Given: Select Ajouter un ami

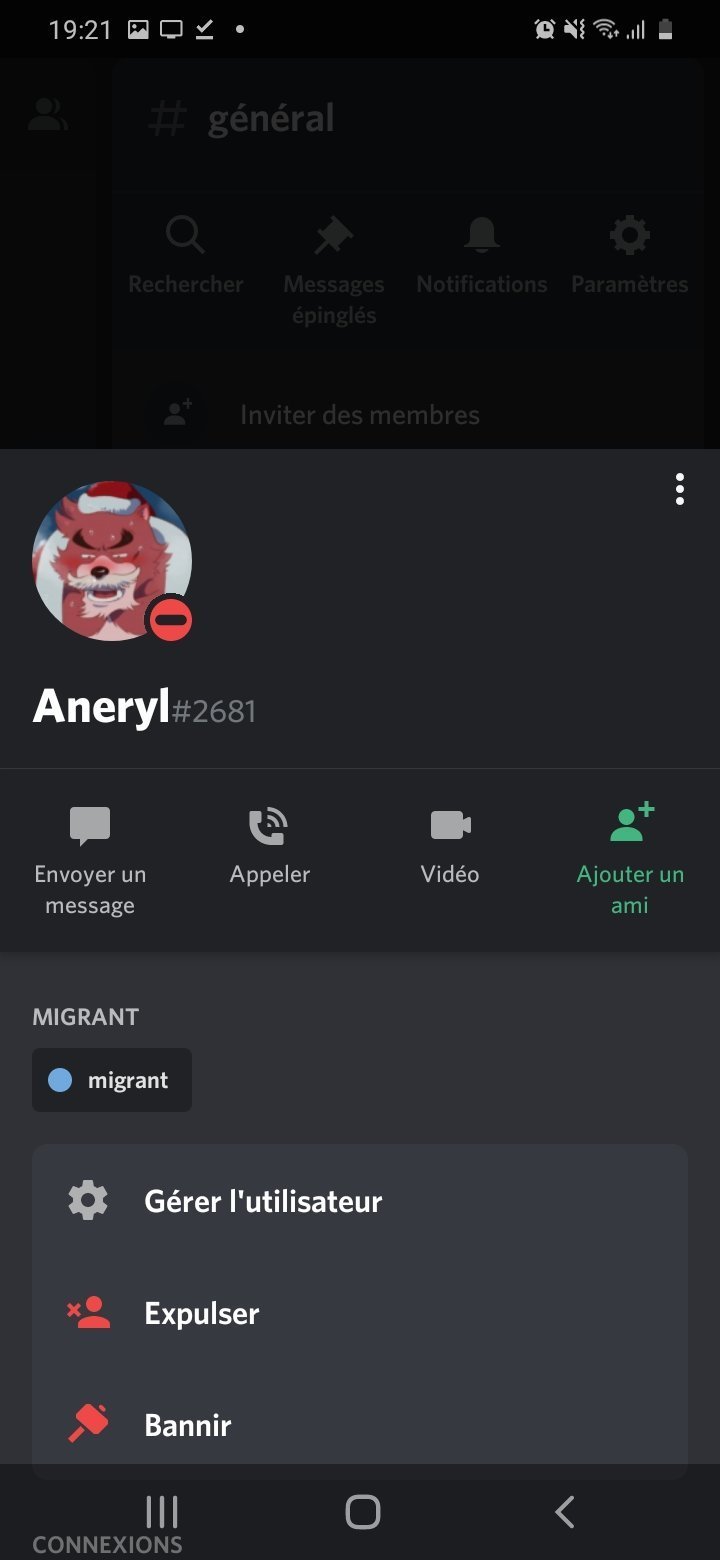Looking at the screenshot, I should pos(630,860).
